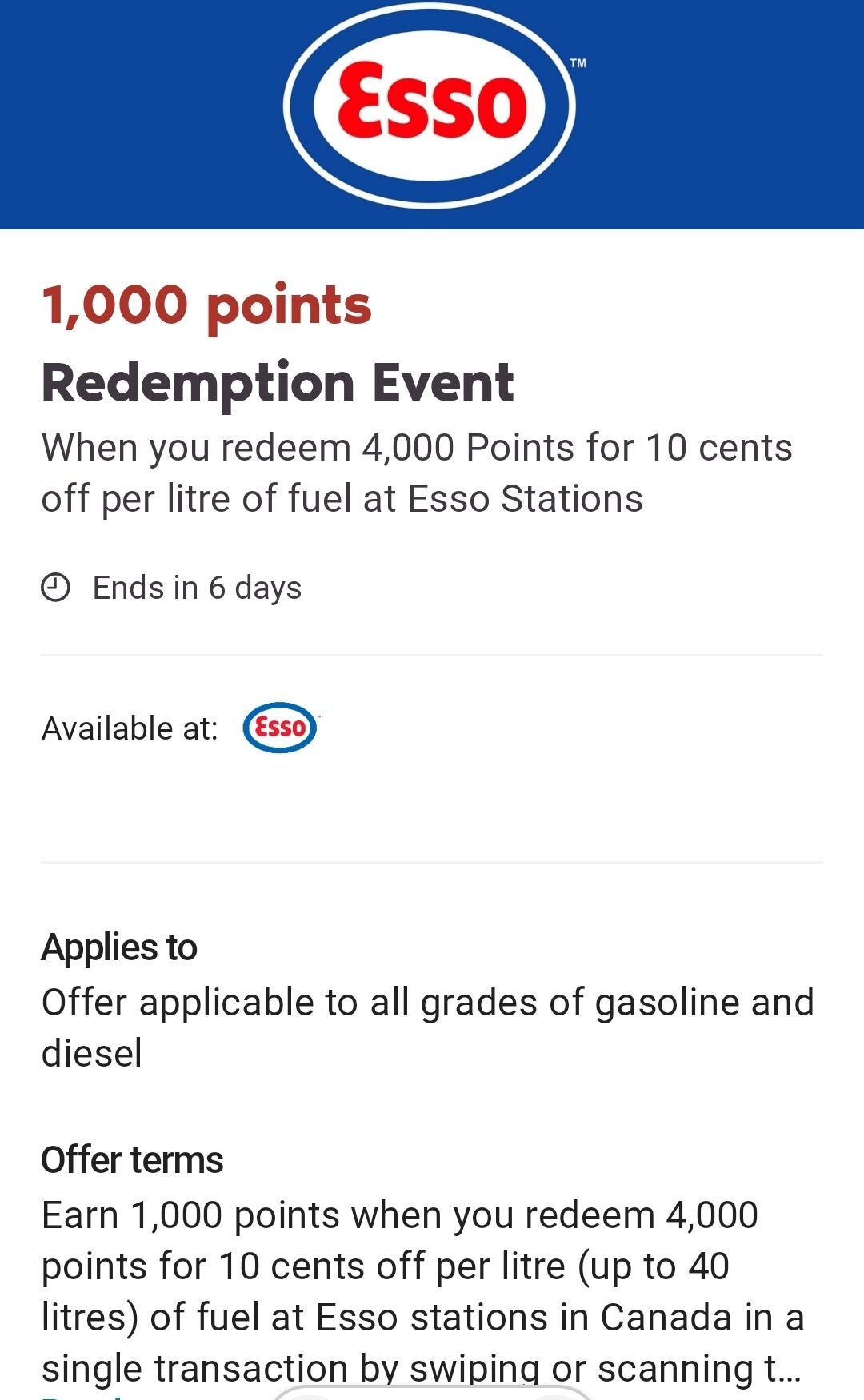
Task: Click the Ends in 6 days label
Action: (x=196, y=588)
